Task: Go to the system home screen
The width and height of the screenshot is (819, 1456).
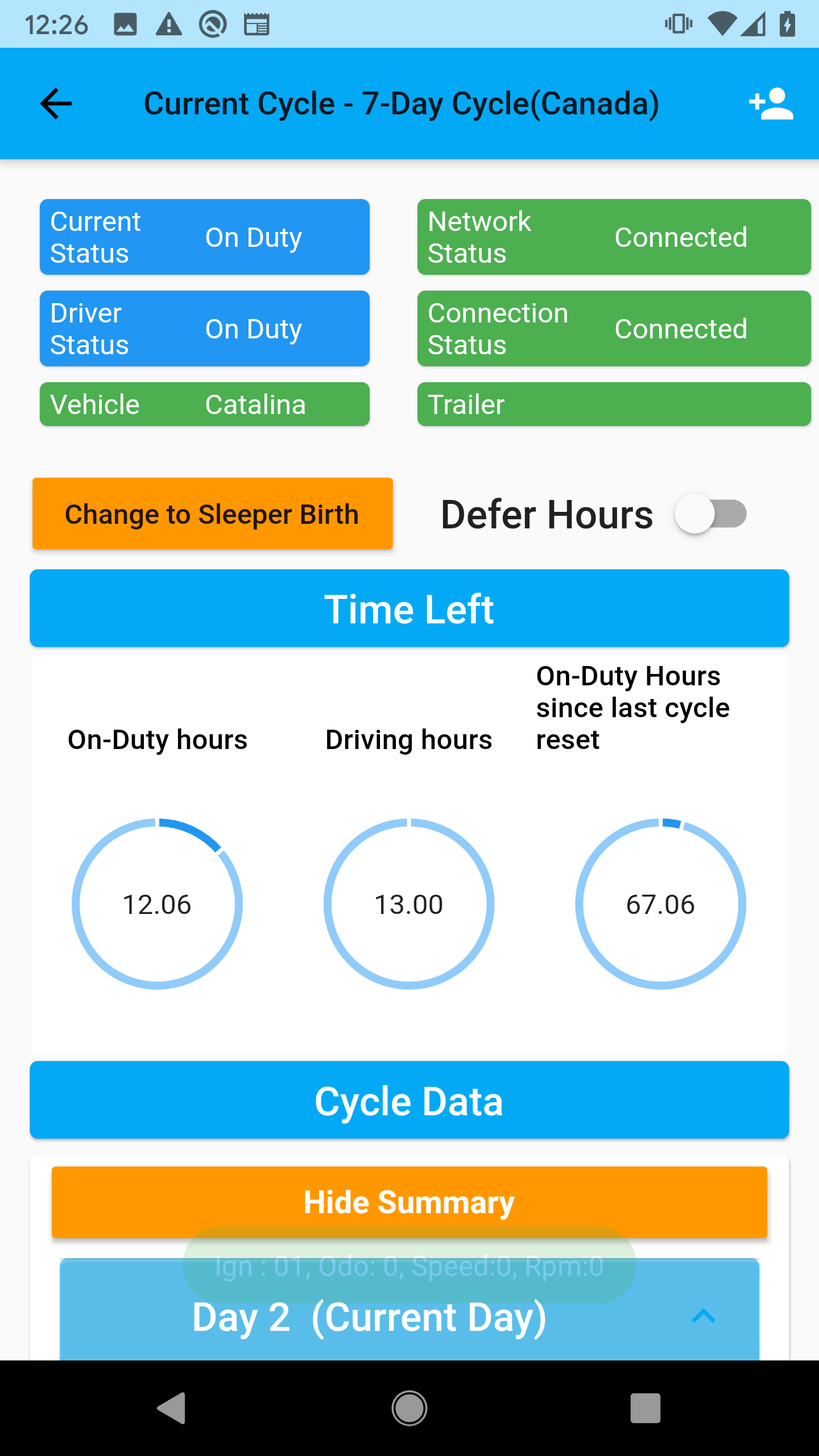Action: click(x=409, y=1408)
